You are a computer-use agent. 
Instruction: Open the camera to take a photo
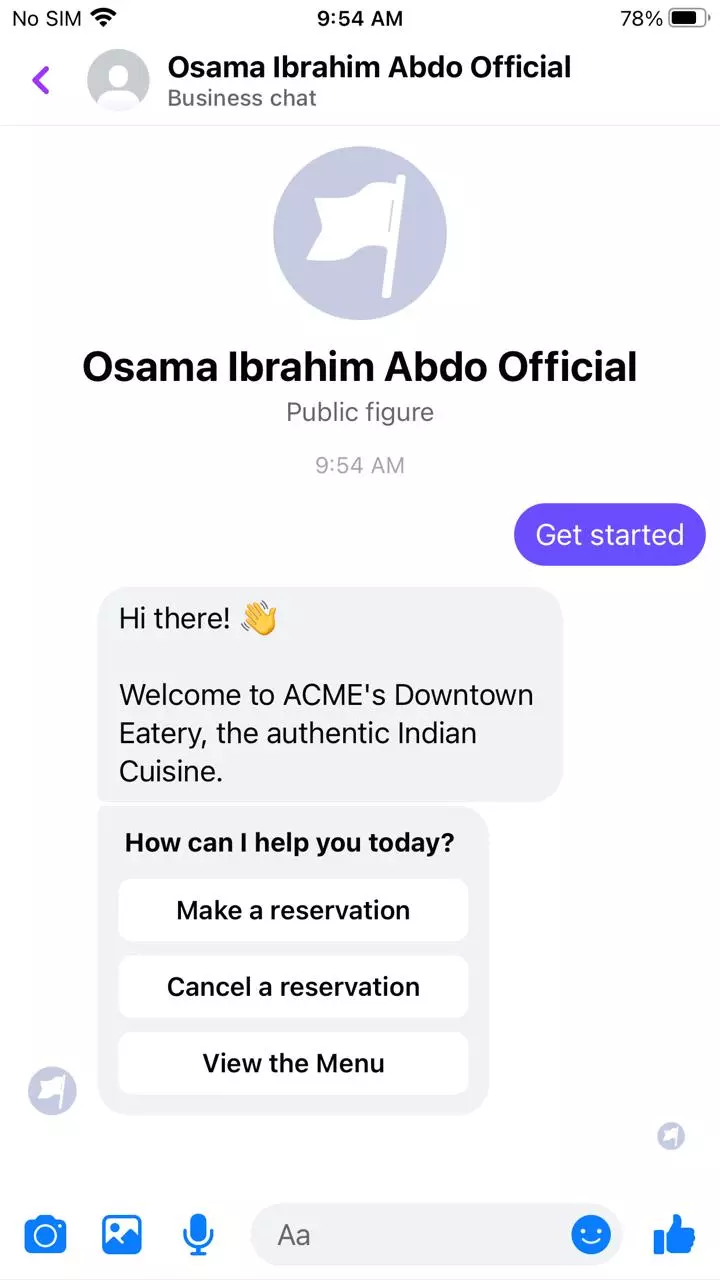click(x=45, y=1235)
